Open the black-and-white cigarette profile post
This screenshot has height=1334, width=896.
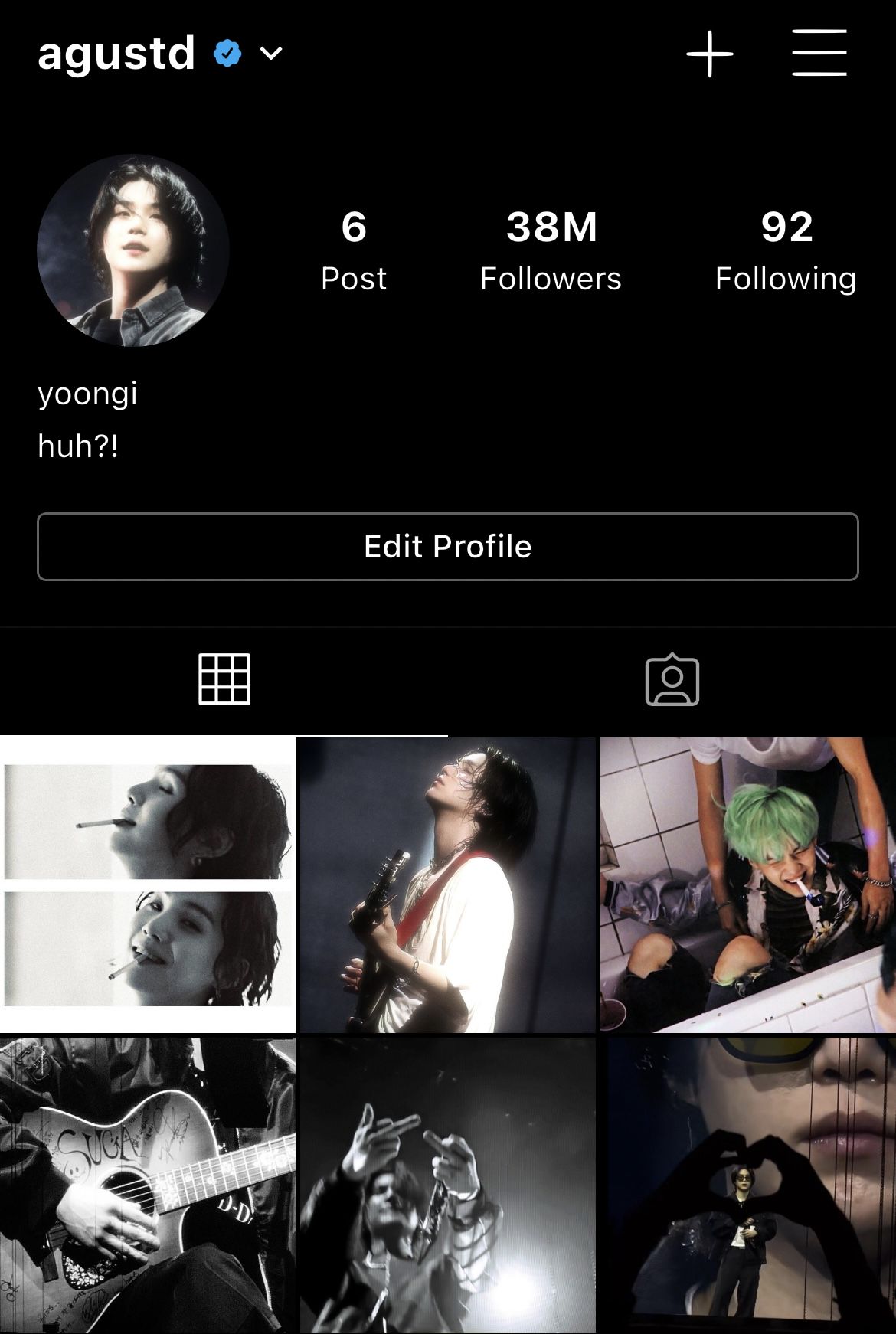pos(147,885)
